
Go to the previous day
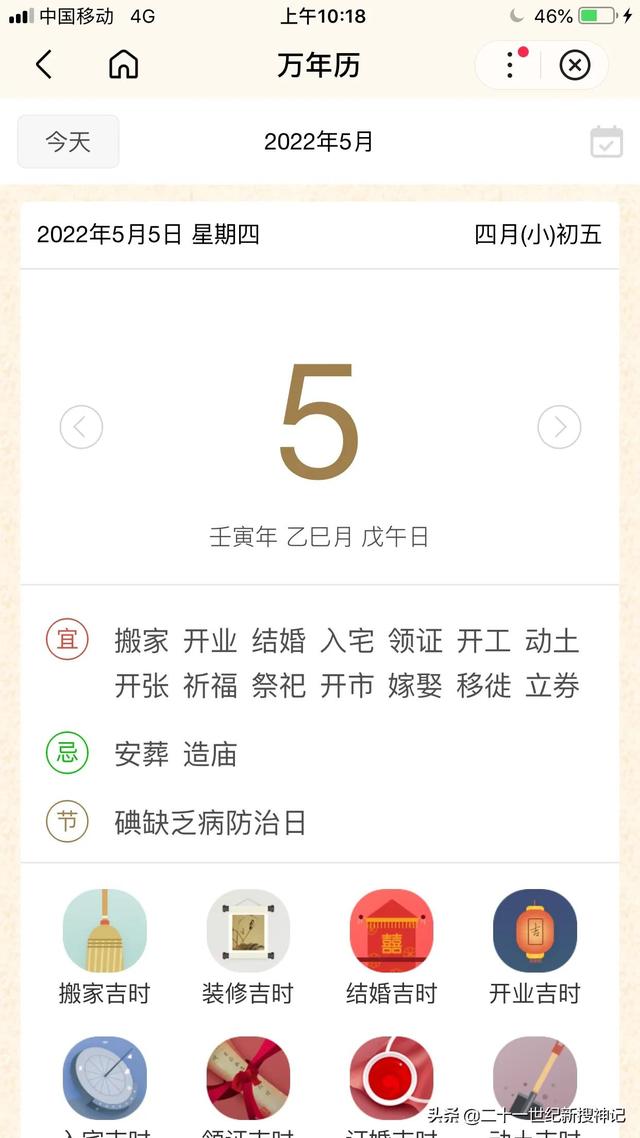click(81, 427)
